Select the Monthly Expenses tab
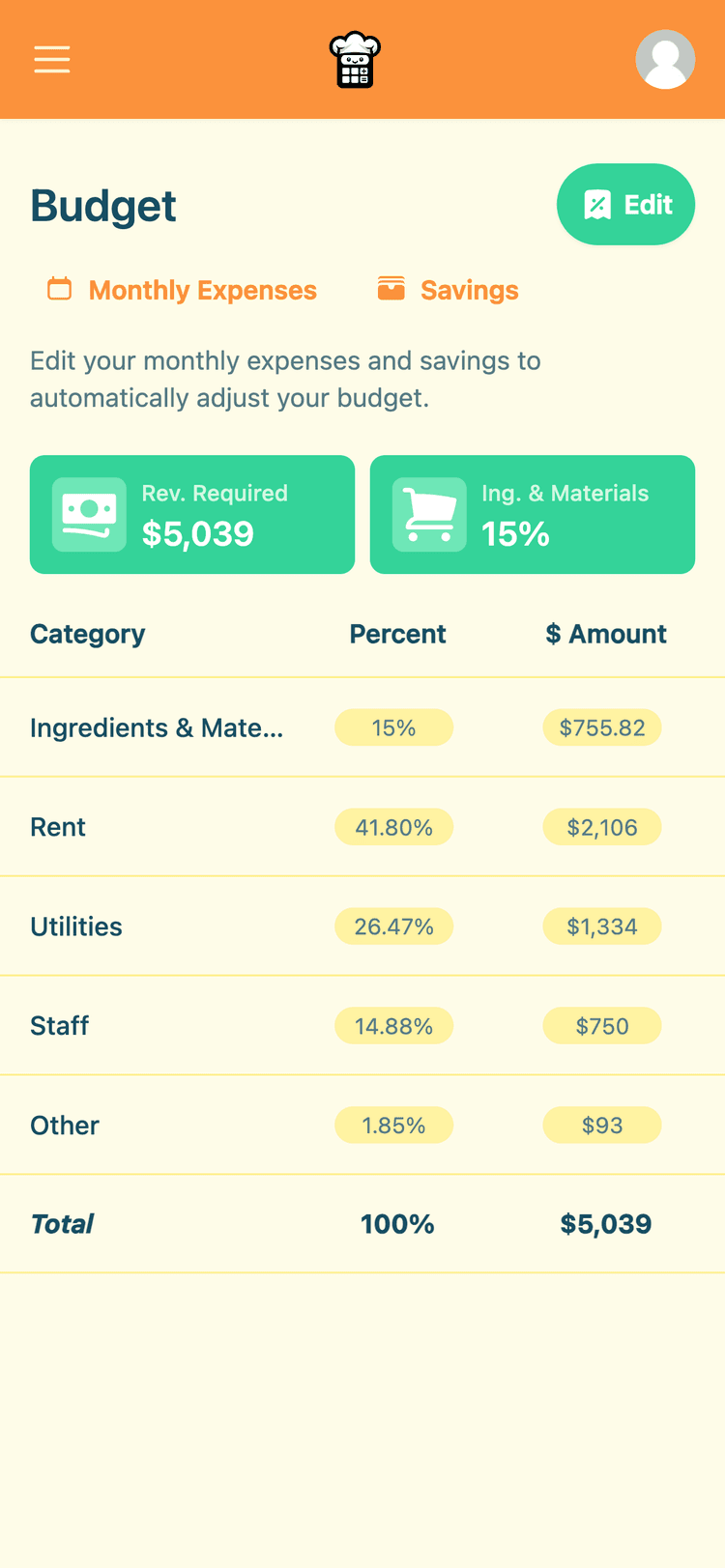The height and width of the screenshot is (1568, 725). point(202,290)
